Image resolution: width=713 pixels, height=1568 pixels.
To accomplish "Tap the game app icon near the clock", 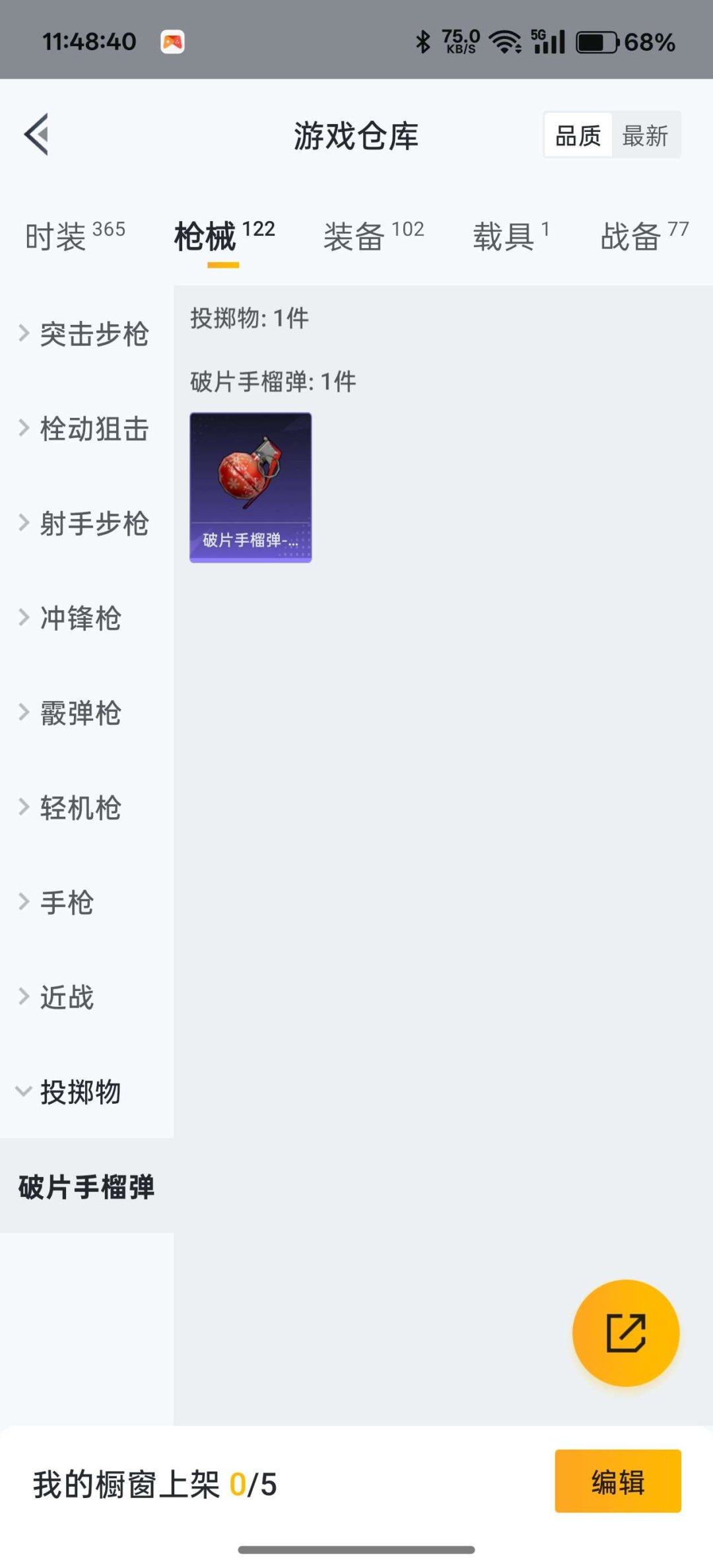I will click(x=173, y=42).
